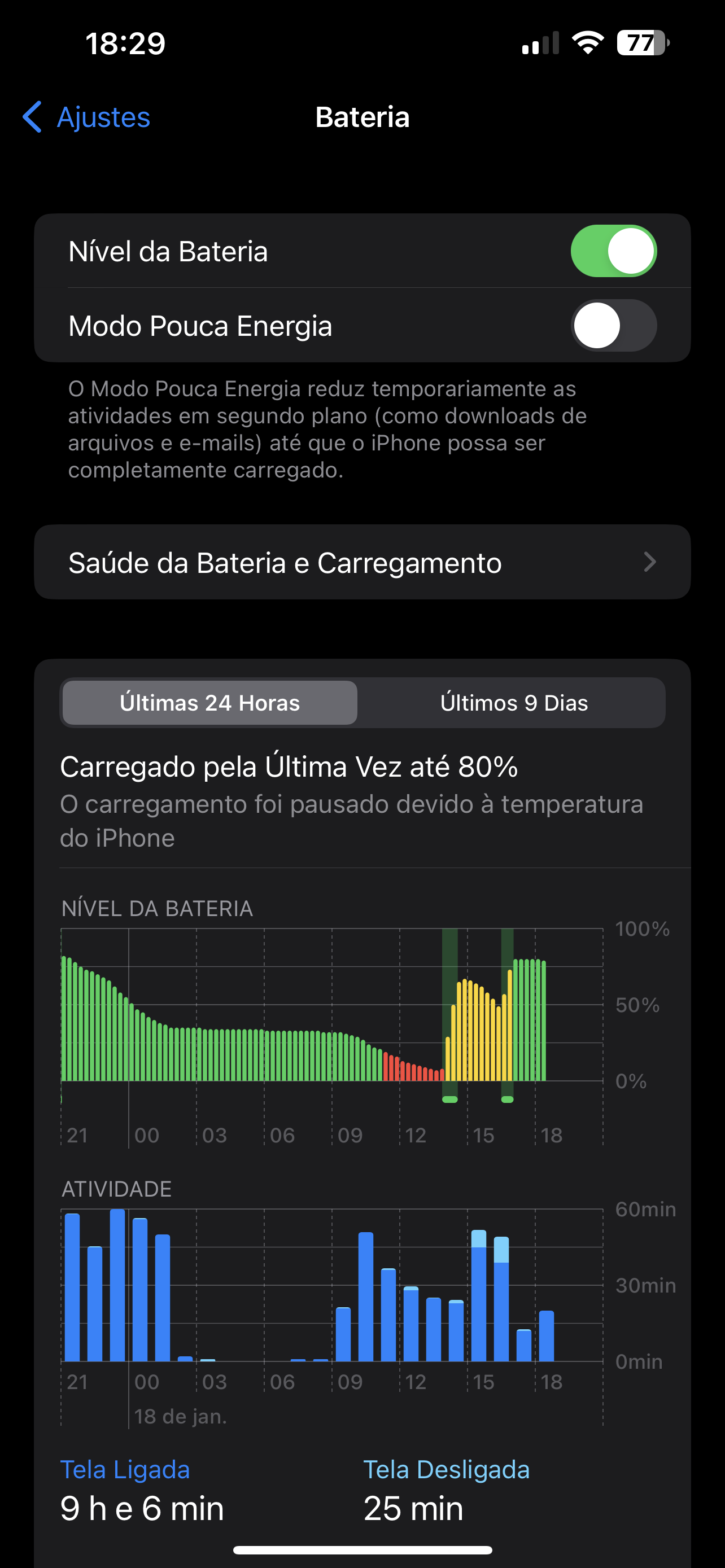This screenshot has height=1568, width=725.
Task: Open Saúde da Bateria e Carregamento
Action: (x=362, y=562)
